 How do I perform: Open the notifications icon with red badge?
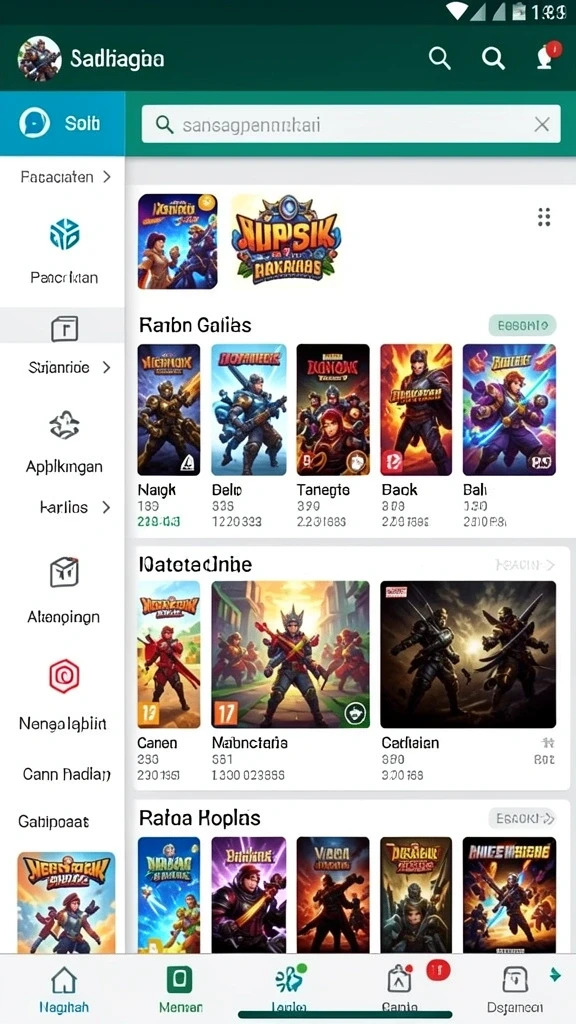(x=547, y=57)
